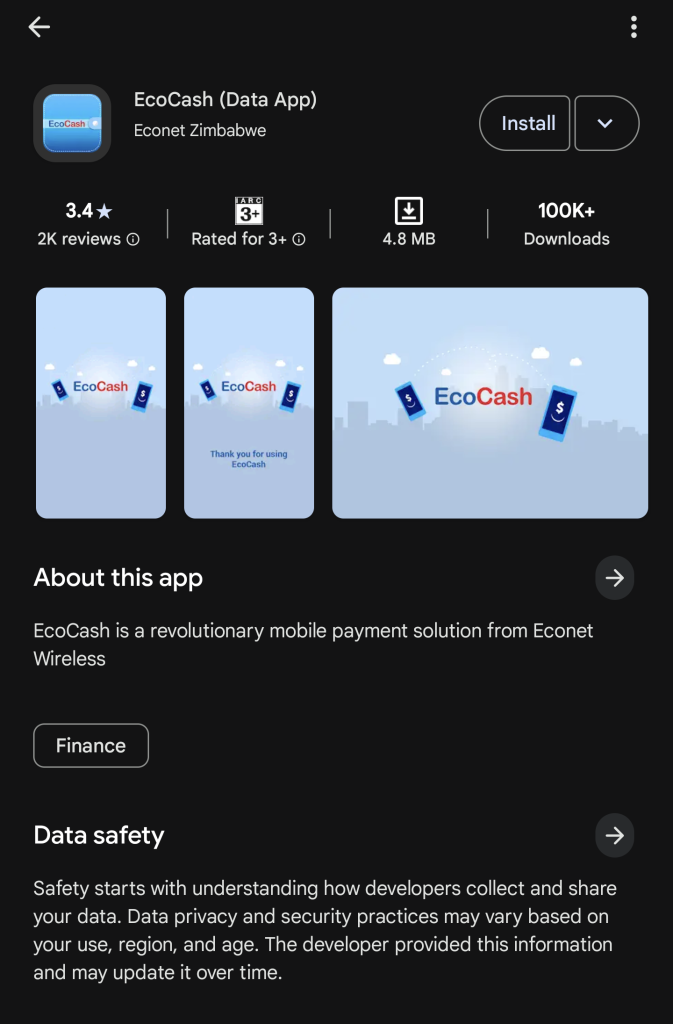Open the Data safety arrow
This screenshot has width=673, height=1024.
[x=614, y=836]
